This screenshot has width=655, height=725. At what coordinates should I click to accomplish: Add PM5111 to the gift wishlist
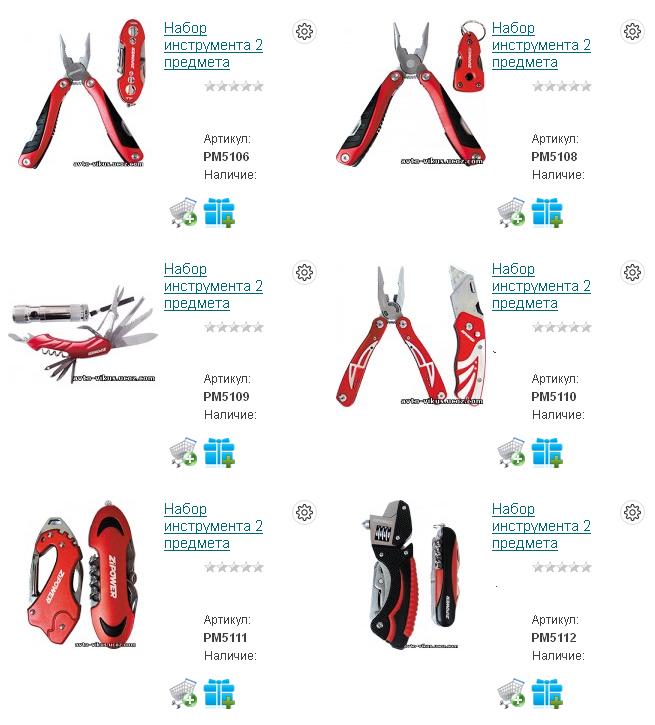point(219,692)
